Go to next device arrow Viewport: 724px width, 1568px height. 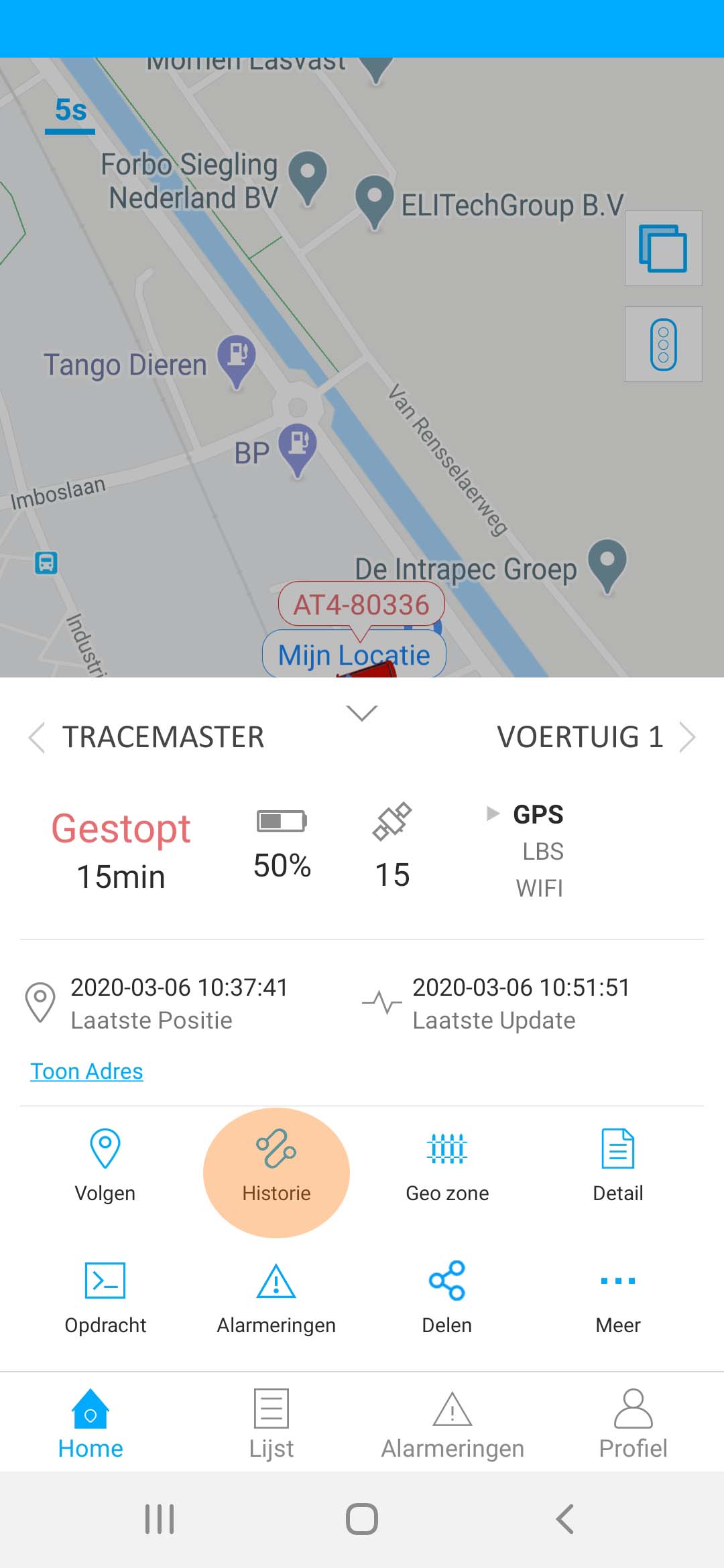(687, 737)
